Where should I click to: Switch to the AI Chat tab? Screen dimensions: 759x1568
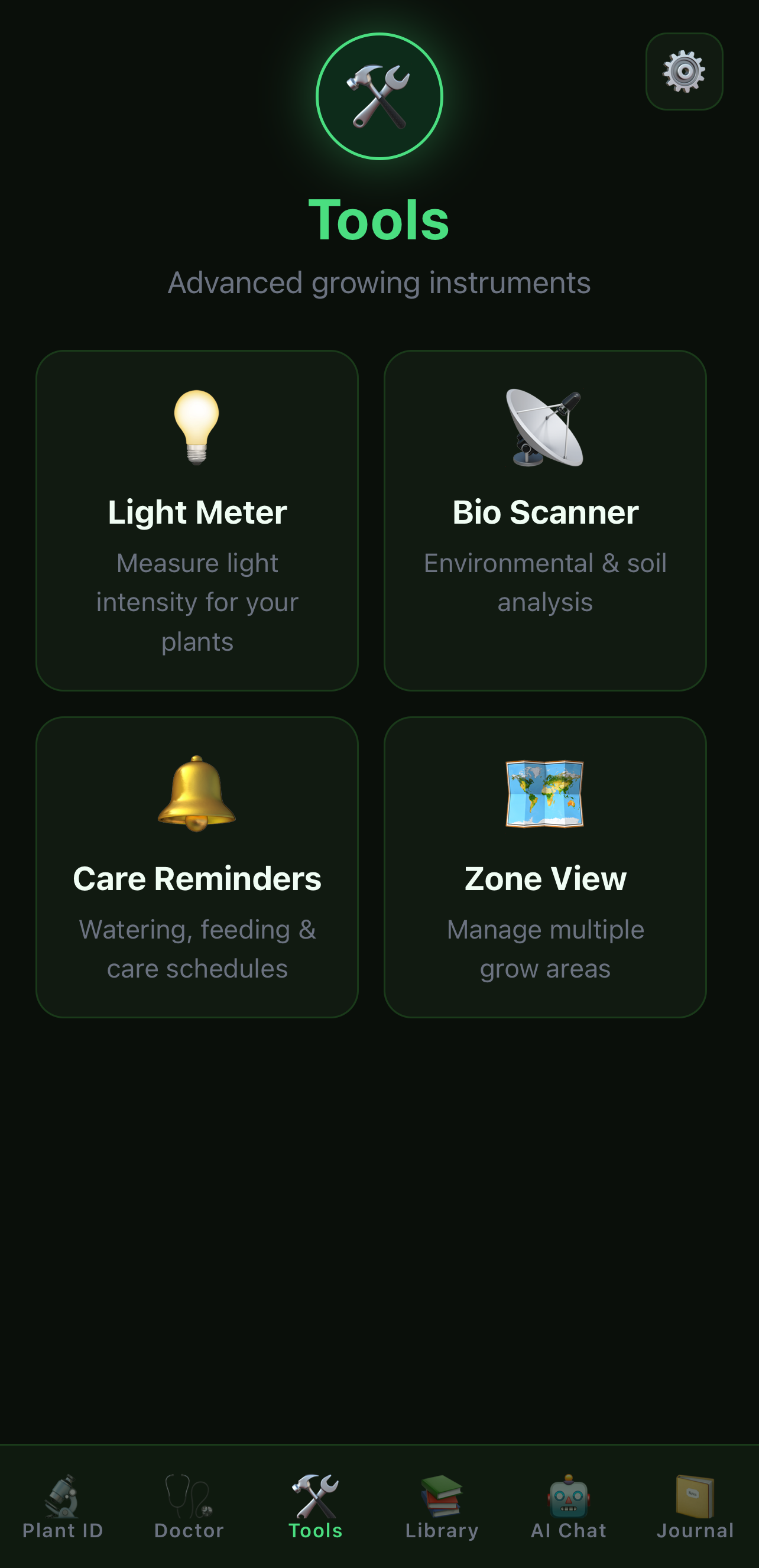[569, 1509]
